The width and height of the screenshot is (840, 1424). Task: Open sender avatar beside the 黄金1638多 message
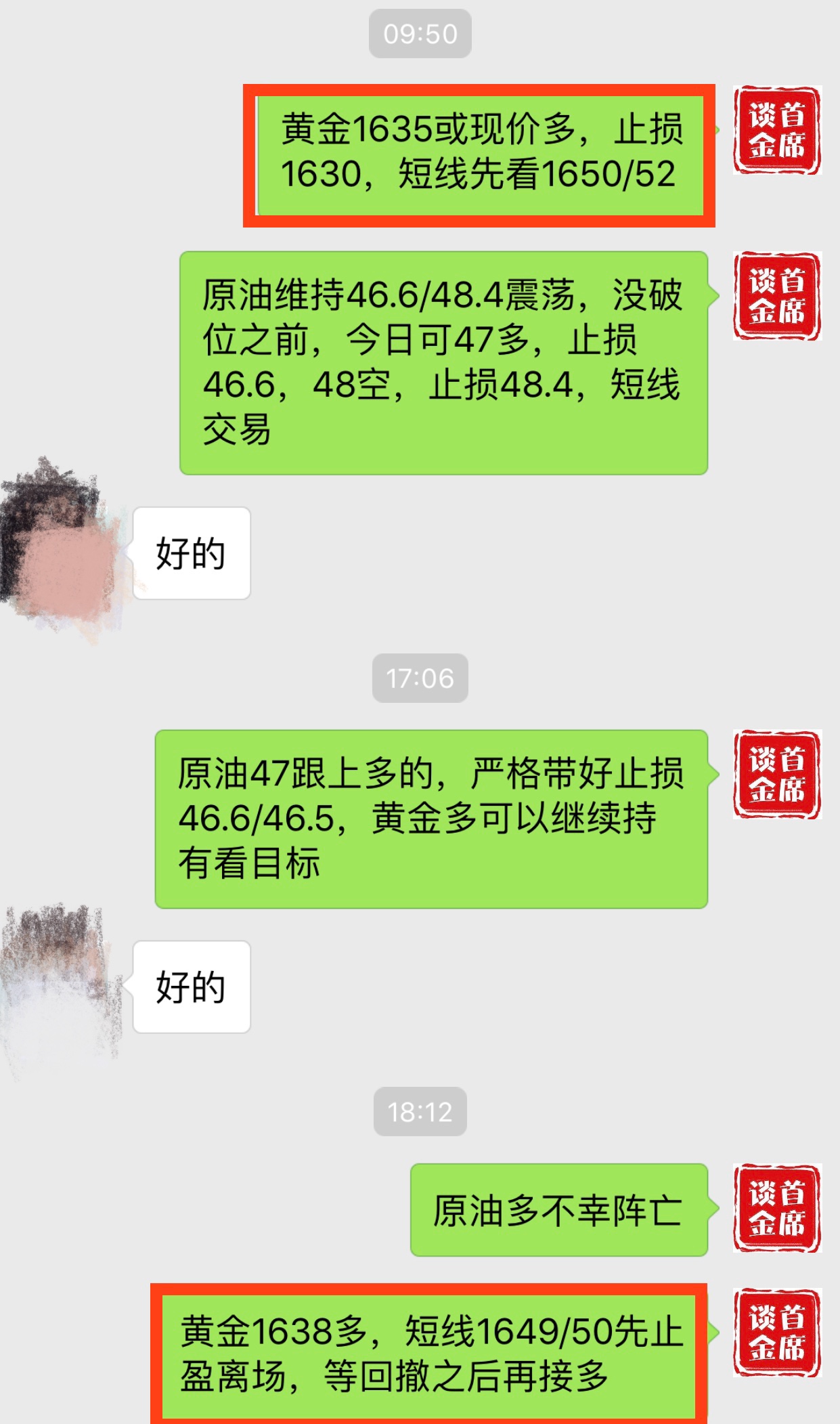coord(777,1333)
